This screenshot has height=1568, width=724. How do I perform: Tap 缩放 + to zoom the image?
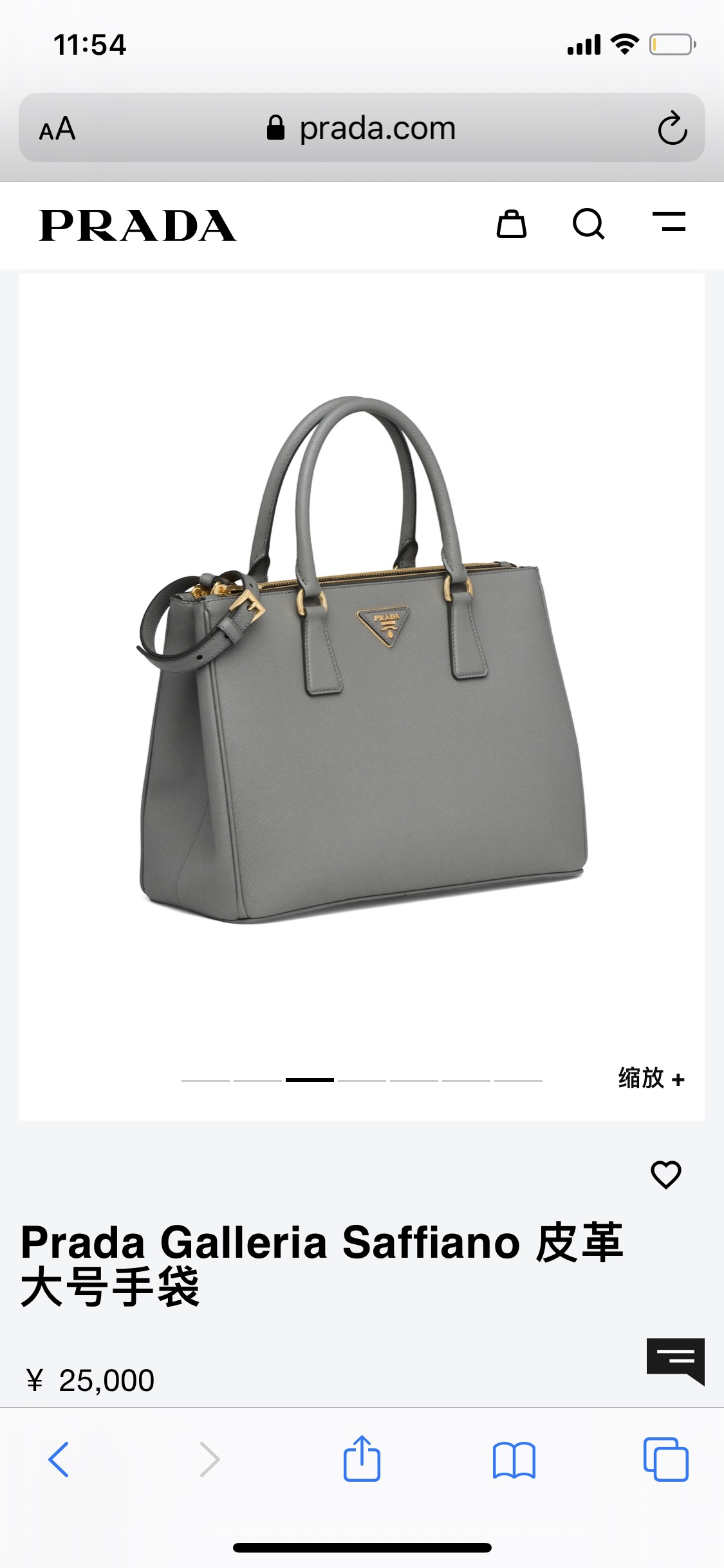(x=651, y=1078)
